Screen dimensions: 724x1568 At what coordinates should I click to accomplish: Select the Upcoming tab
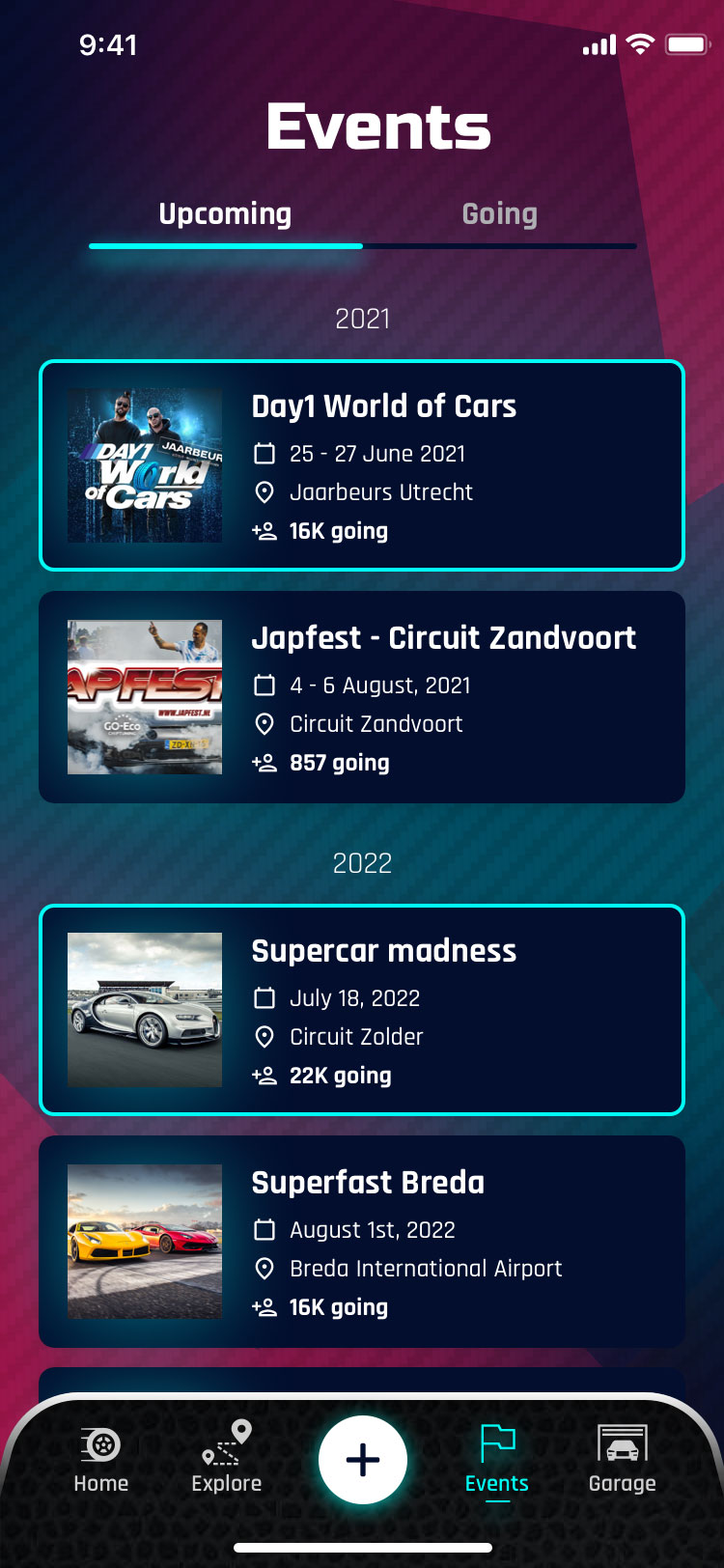click(225, 214)
